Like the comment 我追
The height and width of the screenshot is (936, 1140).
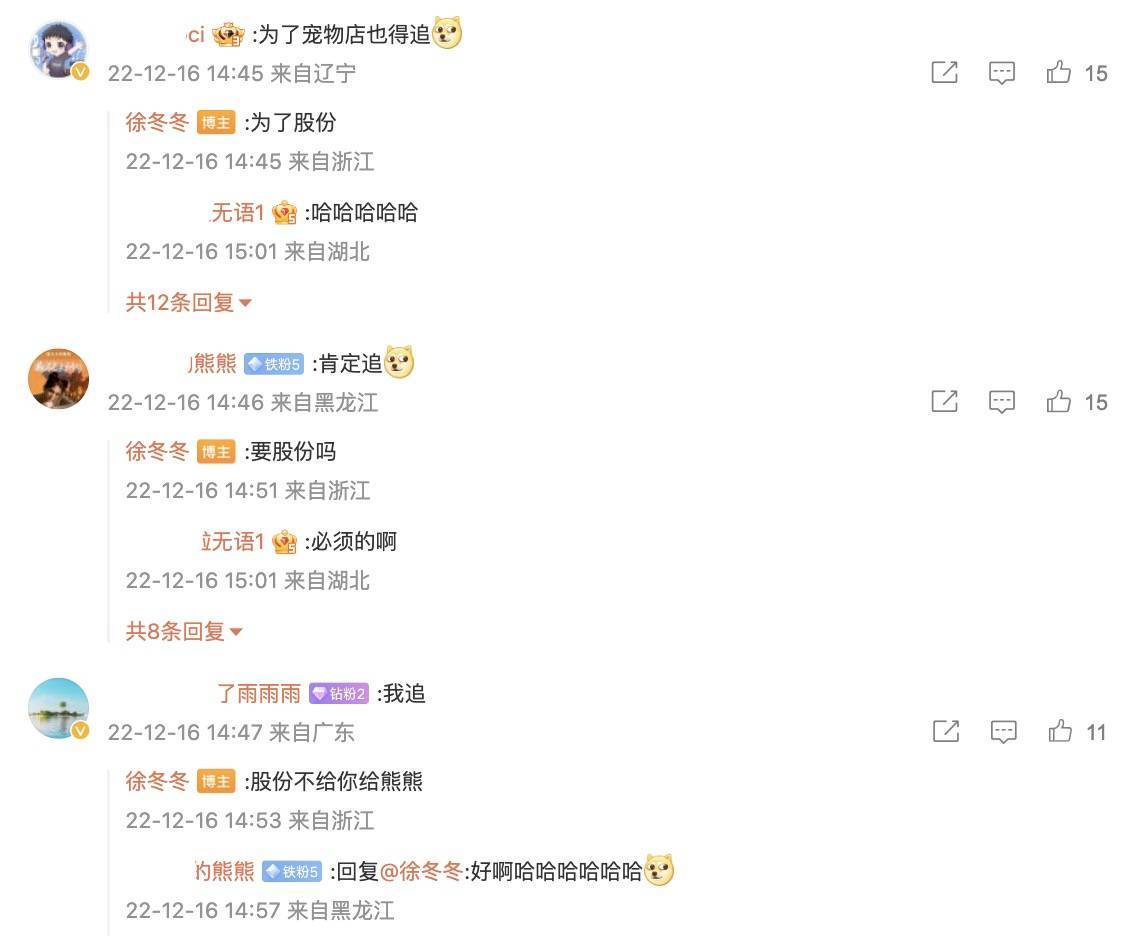point(1060,732)
